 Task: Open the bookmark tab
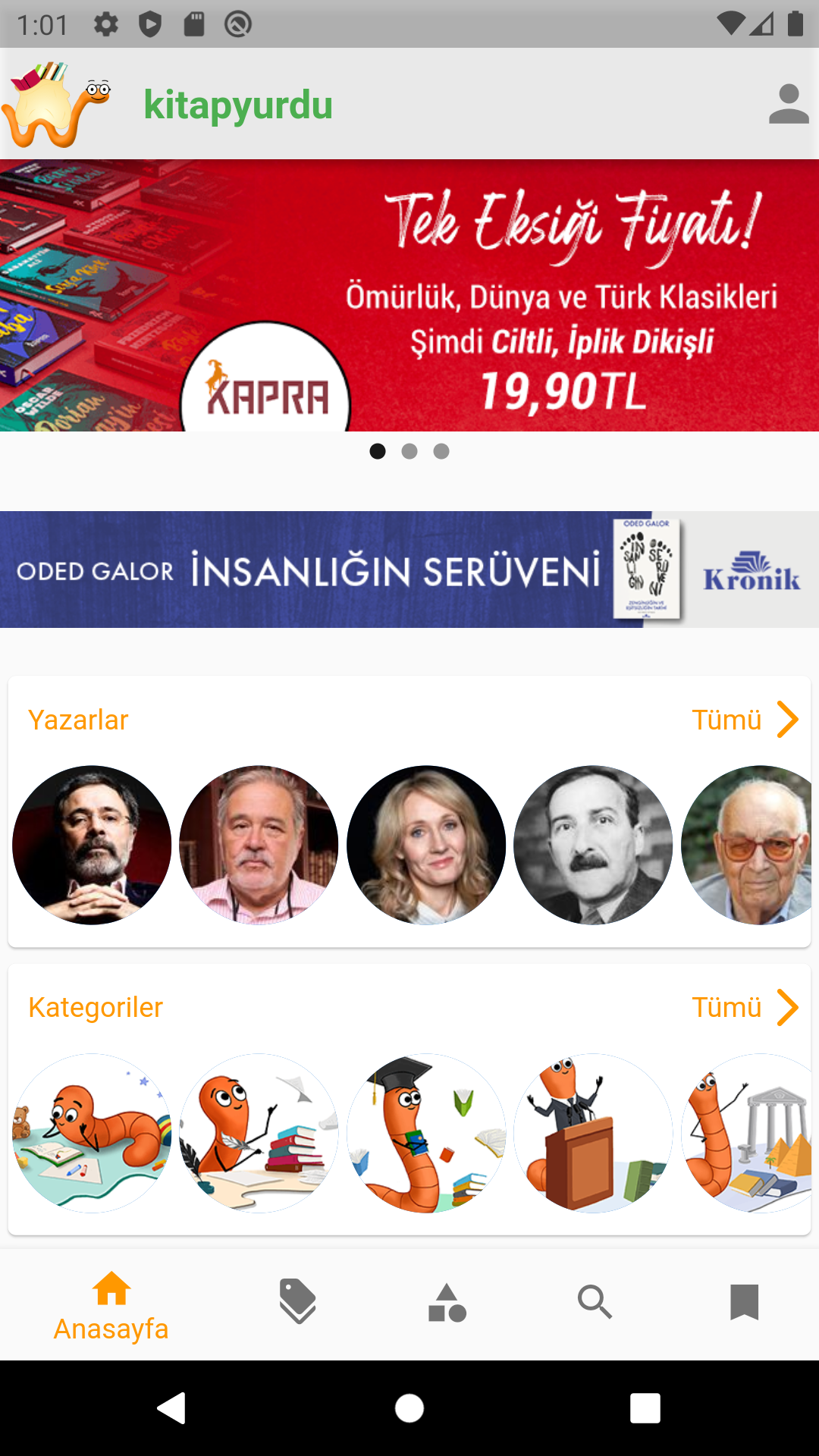744,1301
